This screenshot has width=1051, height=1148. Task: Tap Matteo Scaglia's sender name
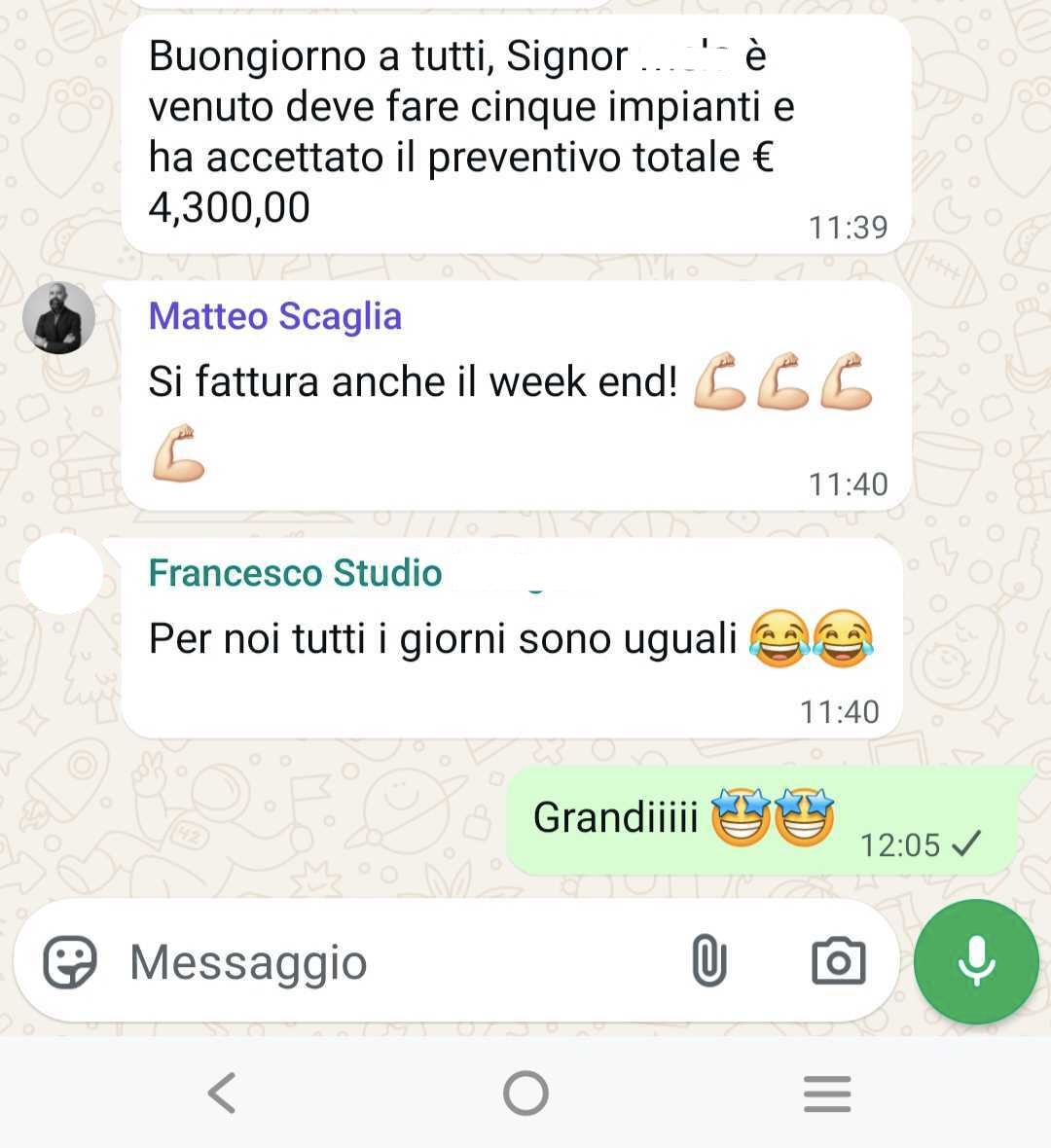tap(274, 316)
